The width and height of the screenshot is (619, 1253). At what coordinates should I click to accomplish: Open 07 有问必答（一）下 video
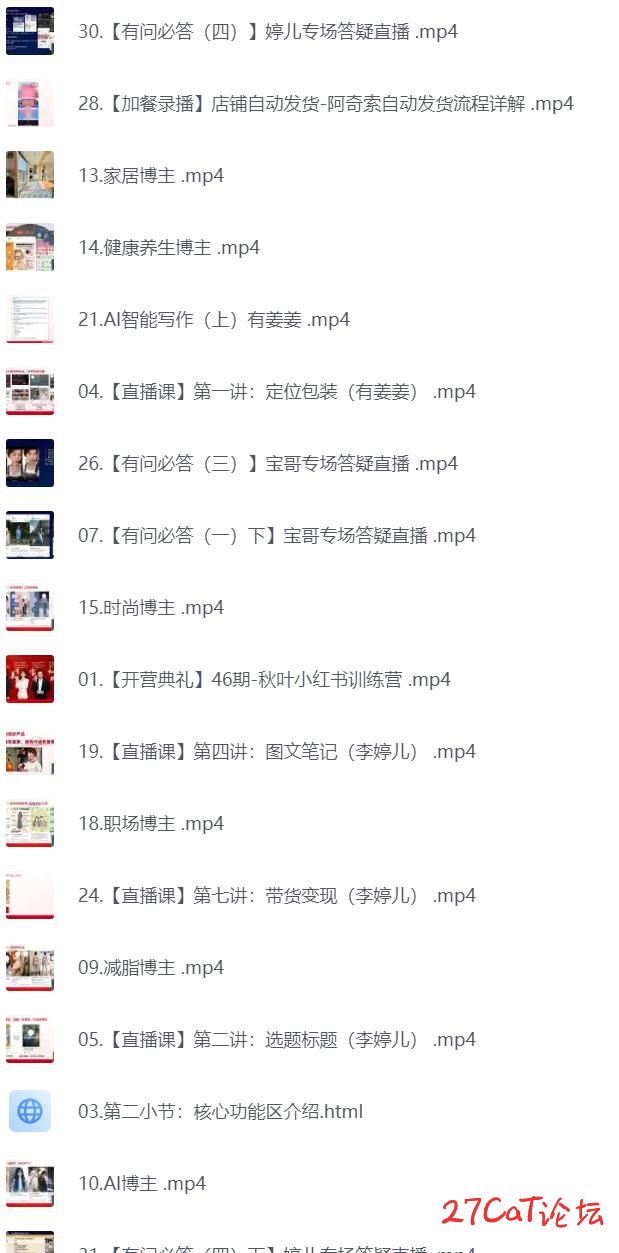pyautogui.click(x=276, y=535)
